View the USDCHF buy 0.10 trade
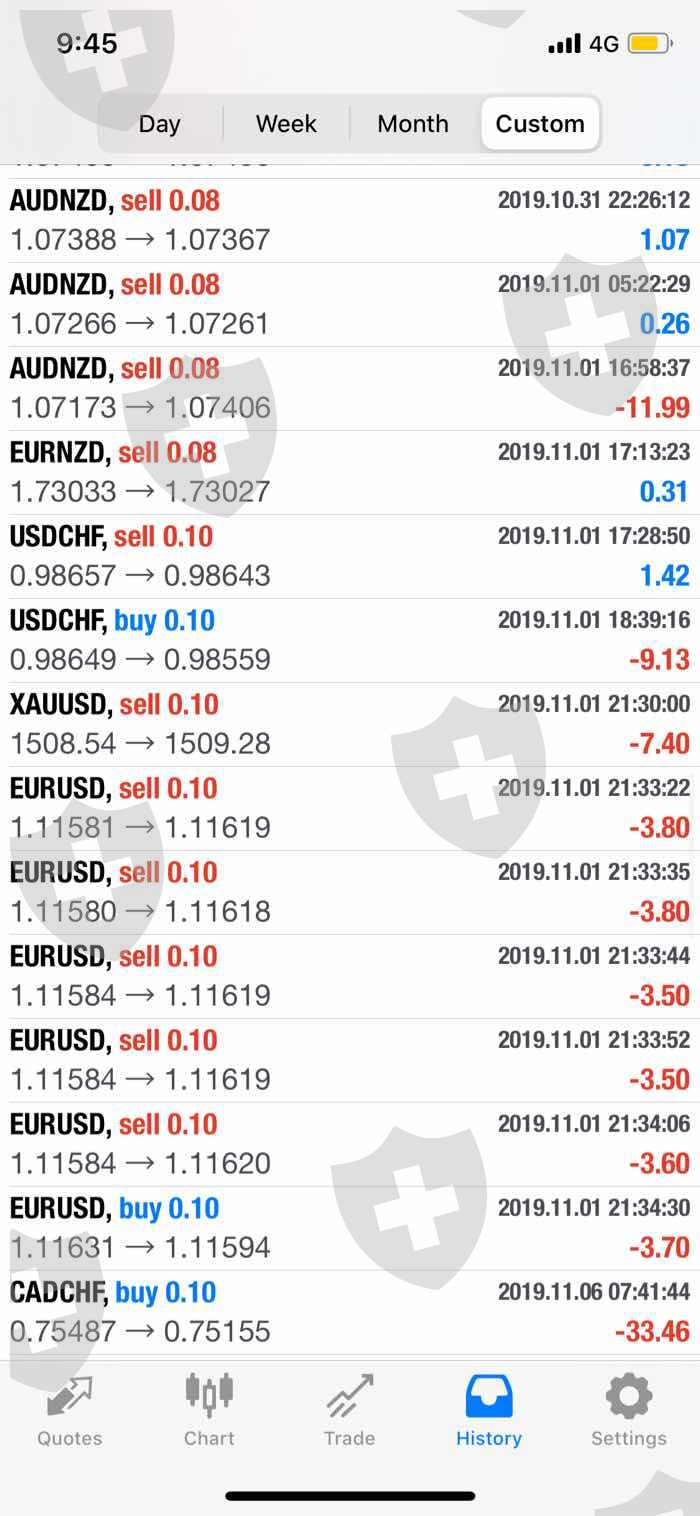Screen dimensions: 700x1516 [x=350, y=640]
